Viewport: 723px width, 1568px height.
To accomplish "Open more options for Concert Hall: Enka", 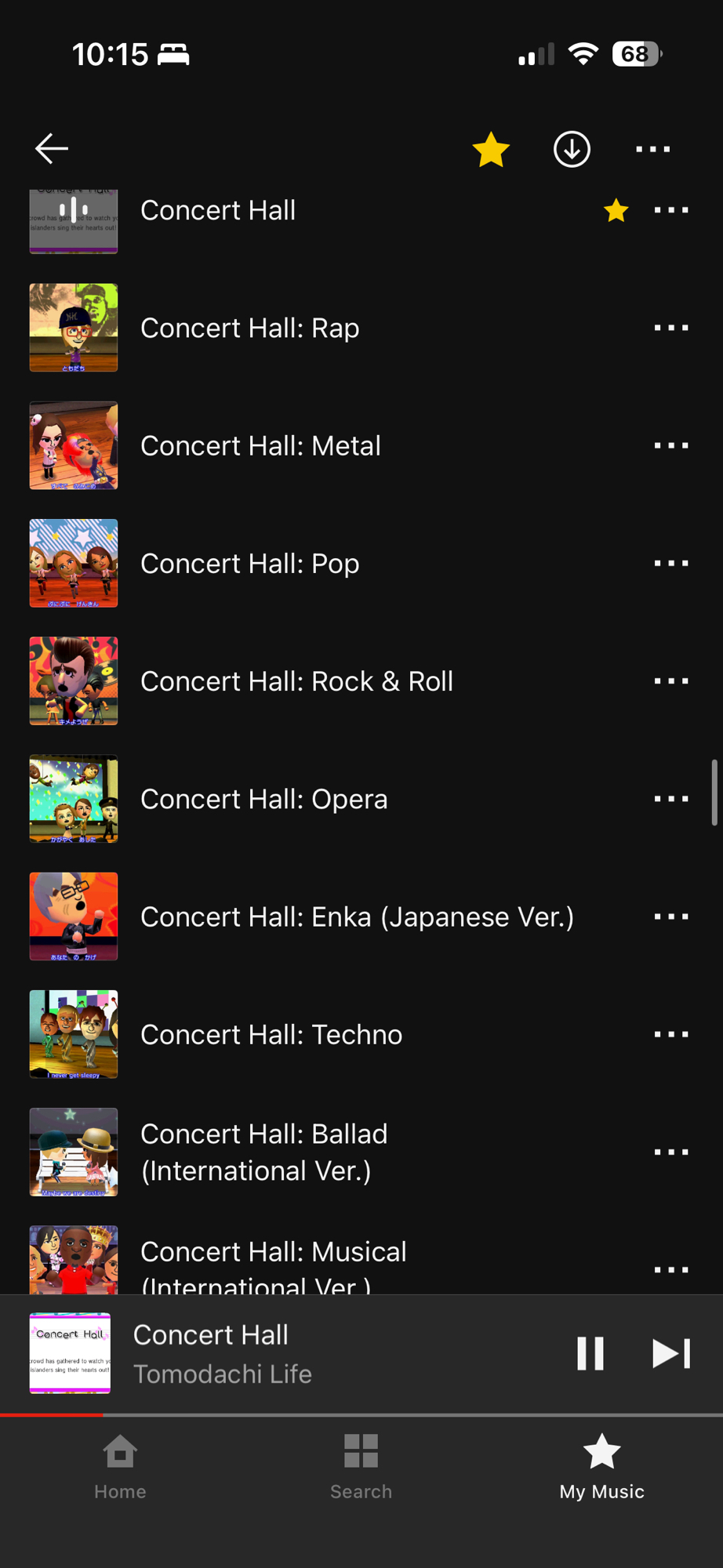I will click(671, 916).
